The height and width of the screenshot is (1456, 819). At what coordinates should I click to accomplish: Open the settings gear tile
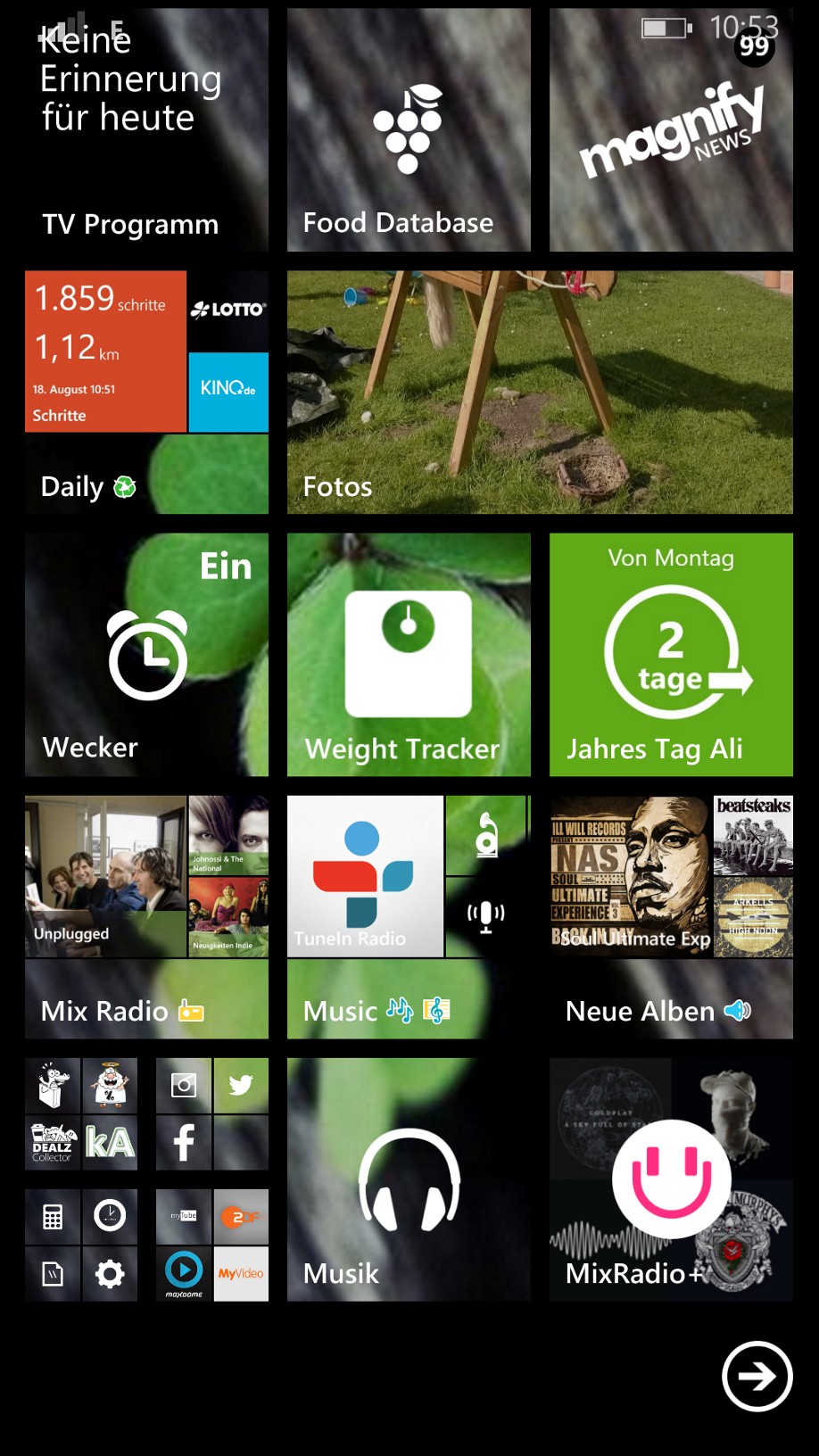110,1273
